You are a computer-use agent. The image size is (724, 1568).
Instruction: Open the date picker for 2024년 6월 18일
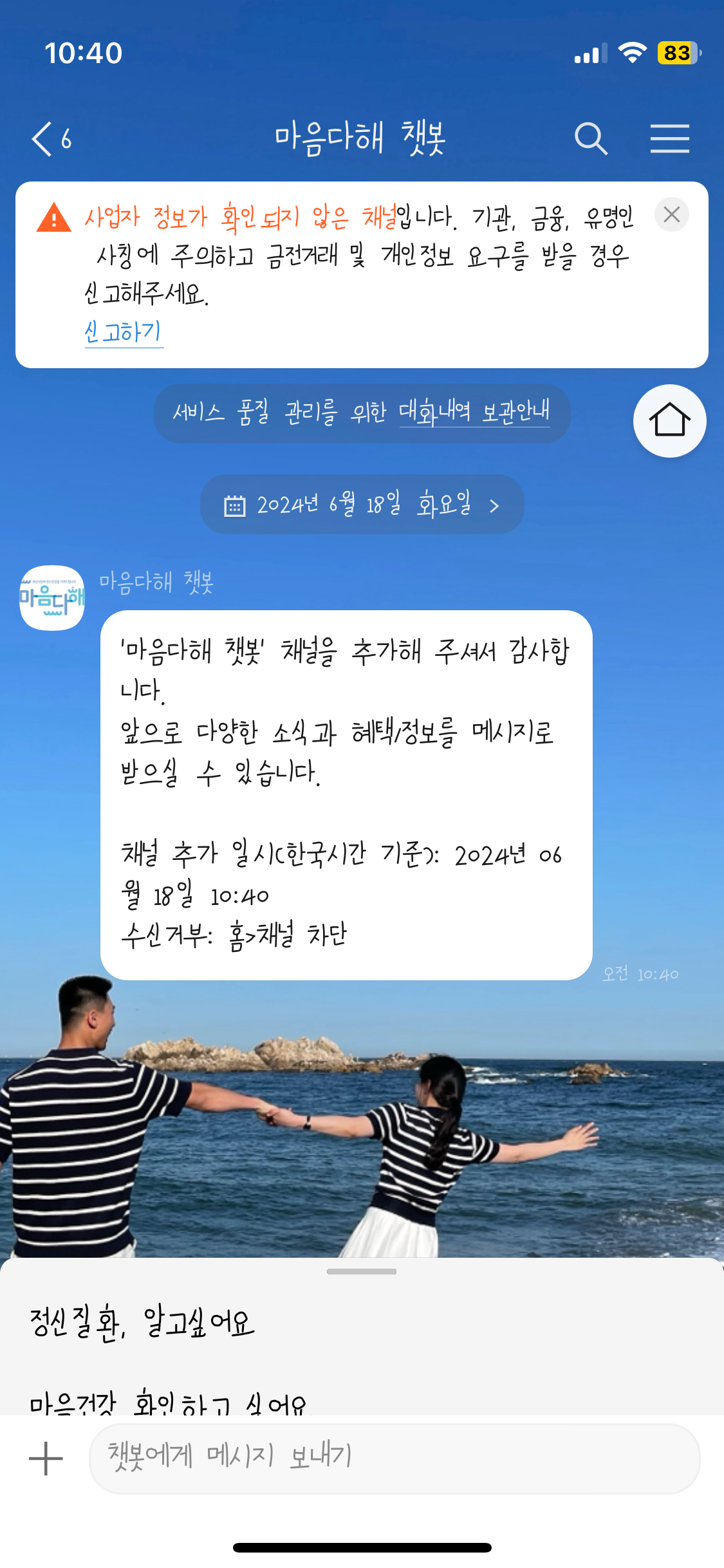[362, 505]
